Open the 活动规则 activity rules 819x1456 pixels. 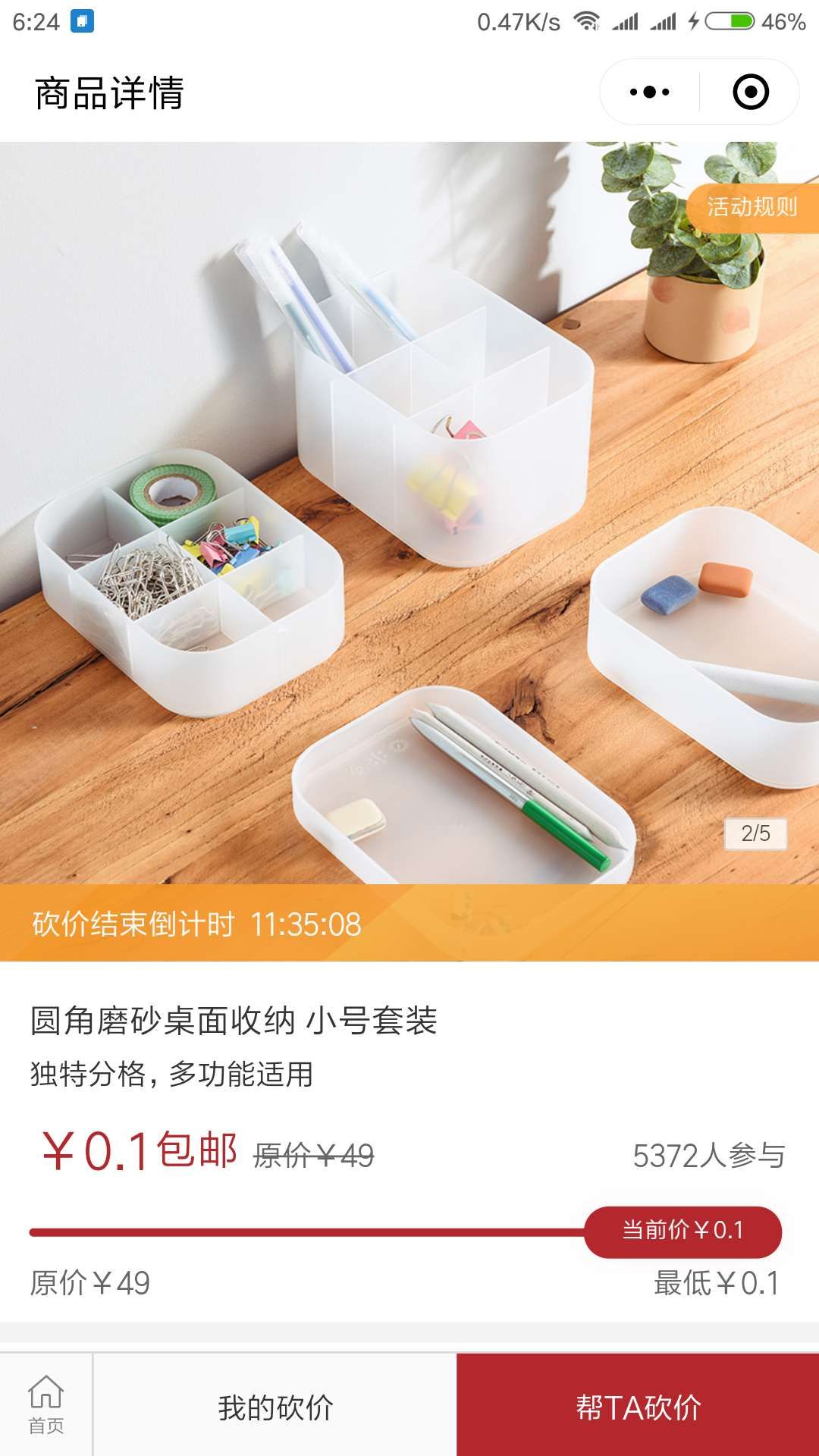752,207
